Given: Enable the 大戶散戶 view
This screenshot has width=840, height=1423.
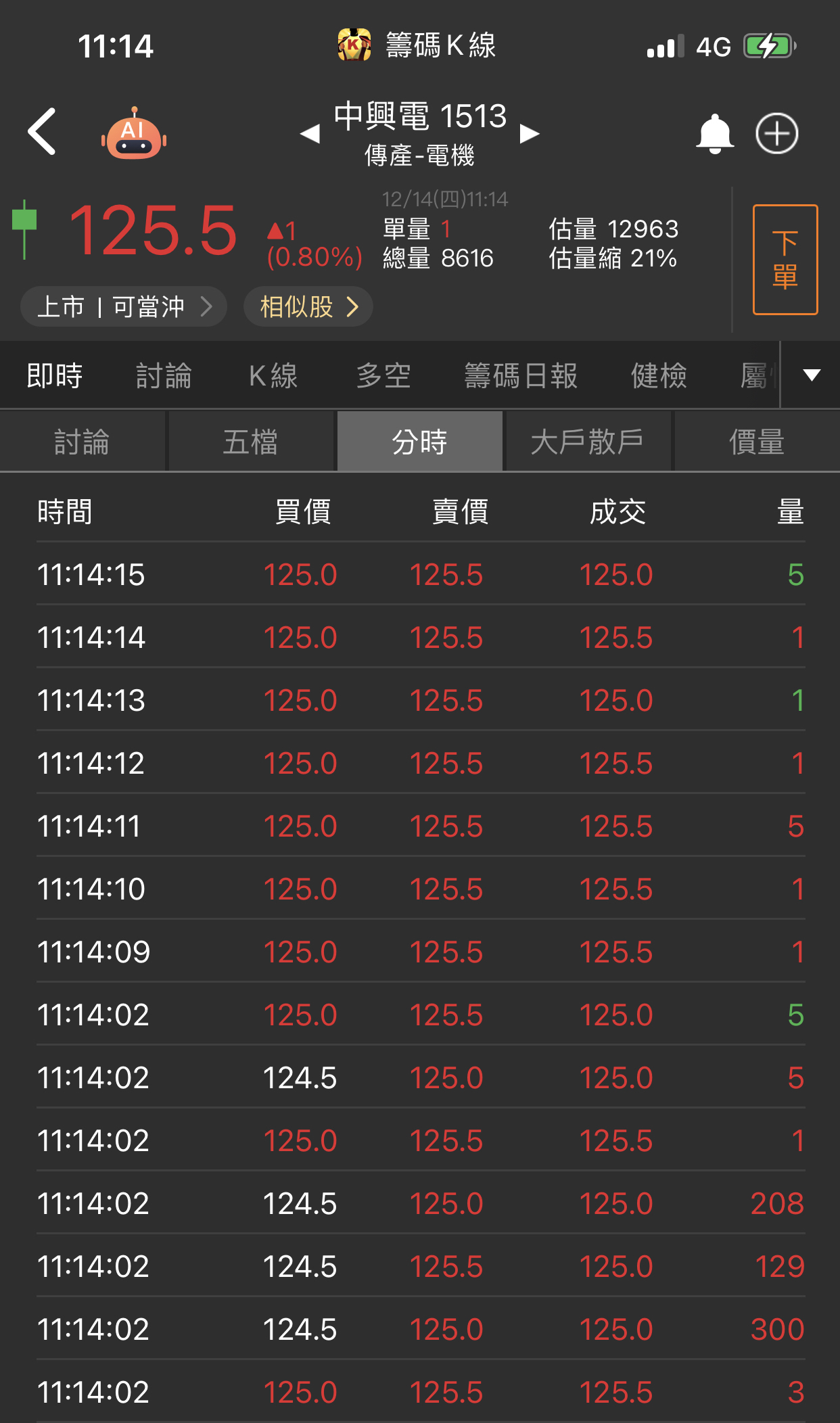Looking at the screenshot, I should [x=587, y=441].
